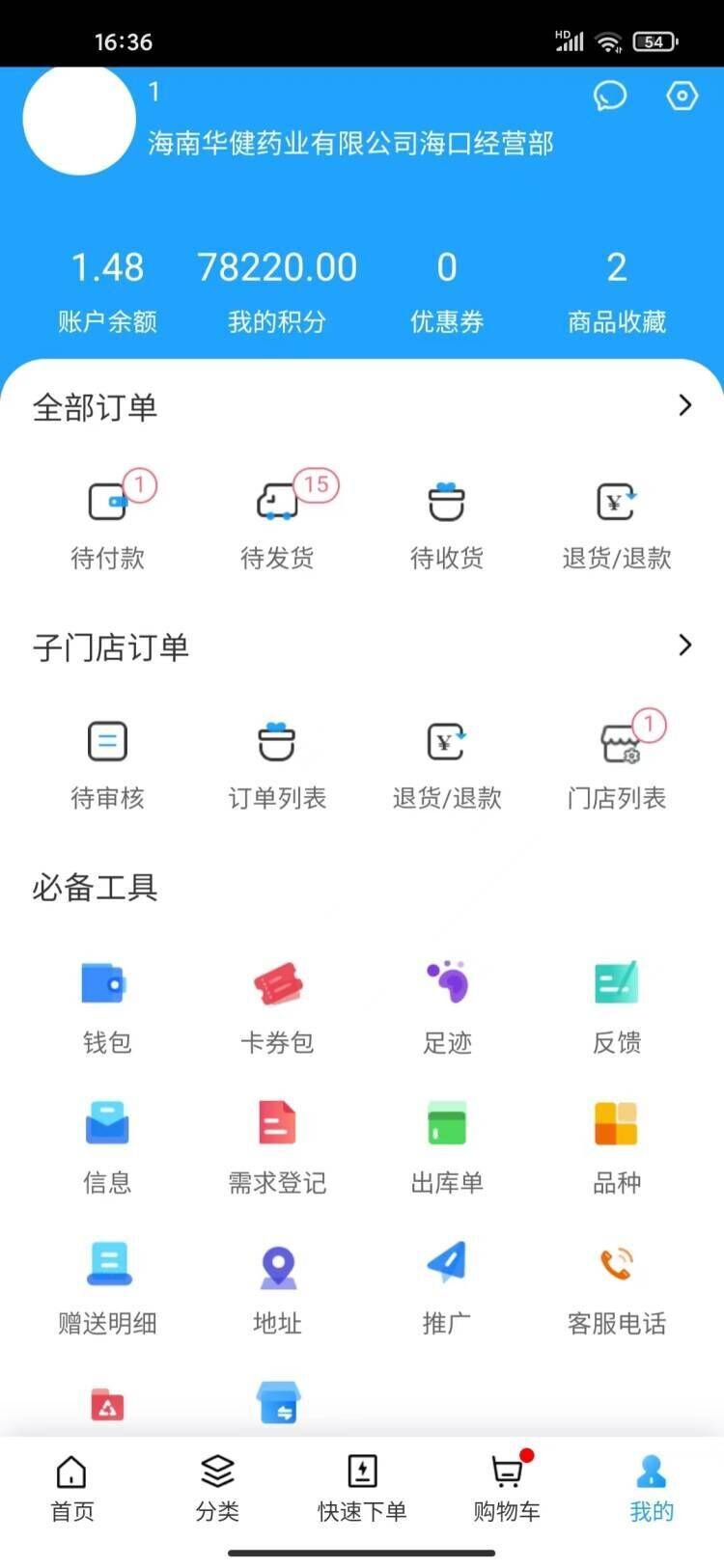Open the 购物车 shopping cart tab

[x=507, y=1487]
